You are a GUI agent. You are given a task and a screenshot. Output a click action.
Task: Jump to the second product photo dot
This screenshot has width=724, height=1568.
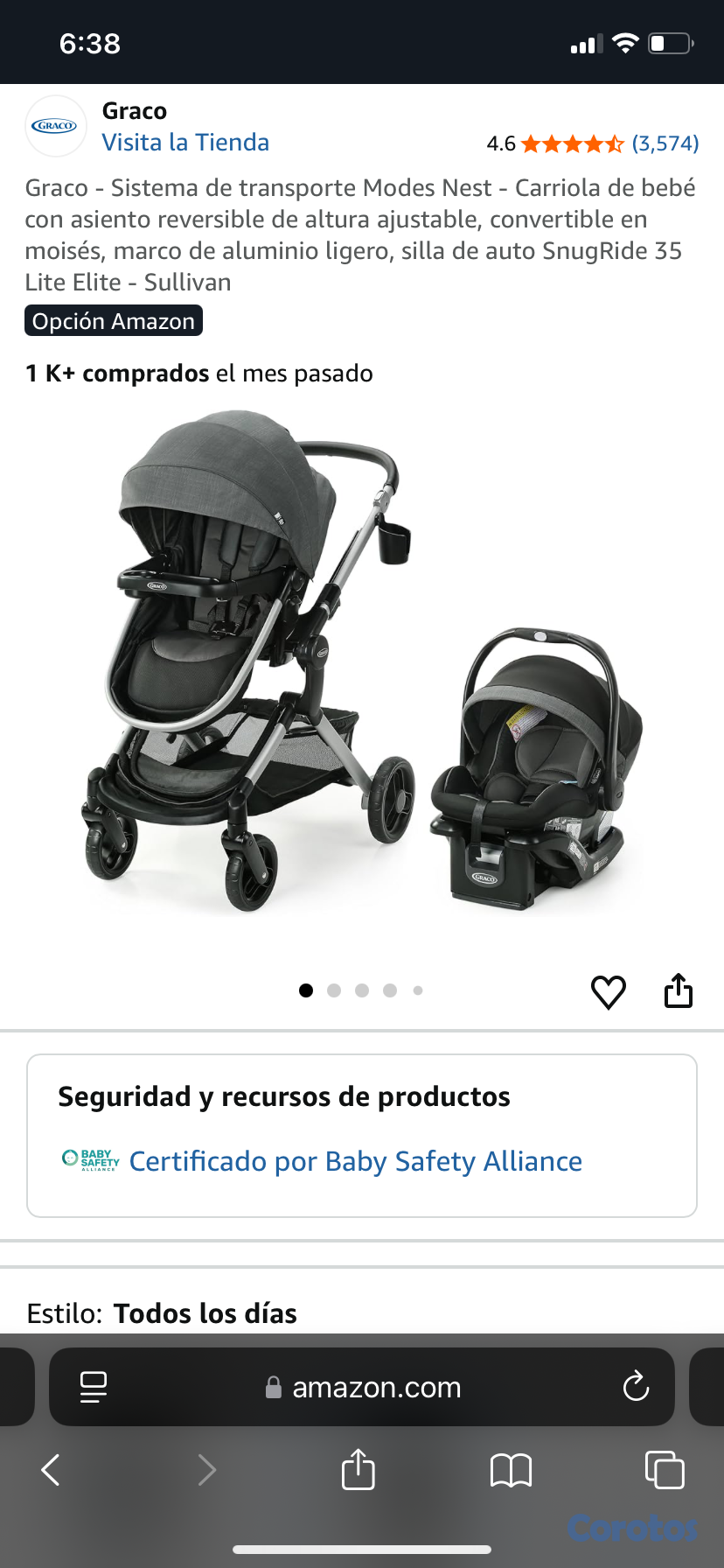(x=334, y=990)
